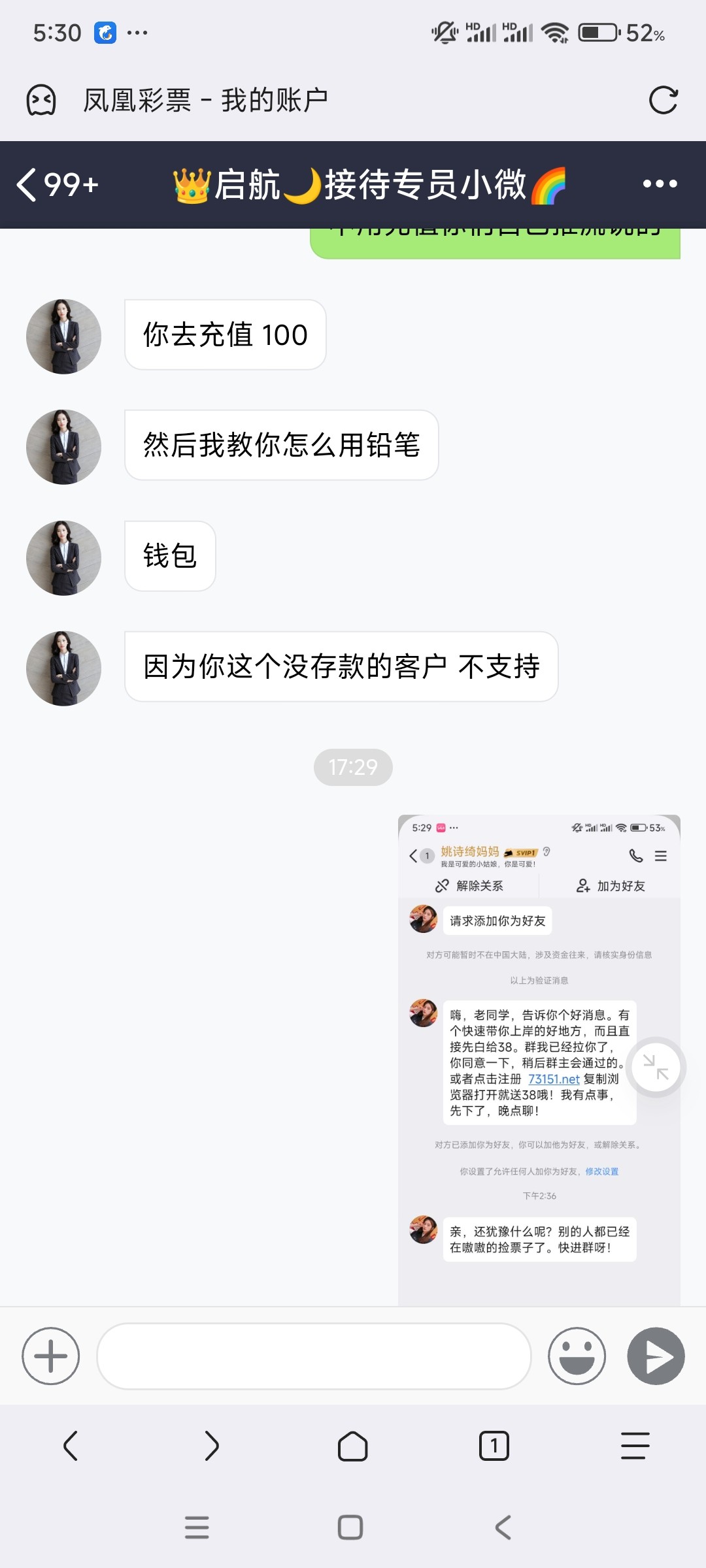Go to previous page in browser toolbar
Screen dimensions: 706x1568
click(71, 1446)
